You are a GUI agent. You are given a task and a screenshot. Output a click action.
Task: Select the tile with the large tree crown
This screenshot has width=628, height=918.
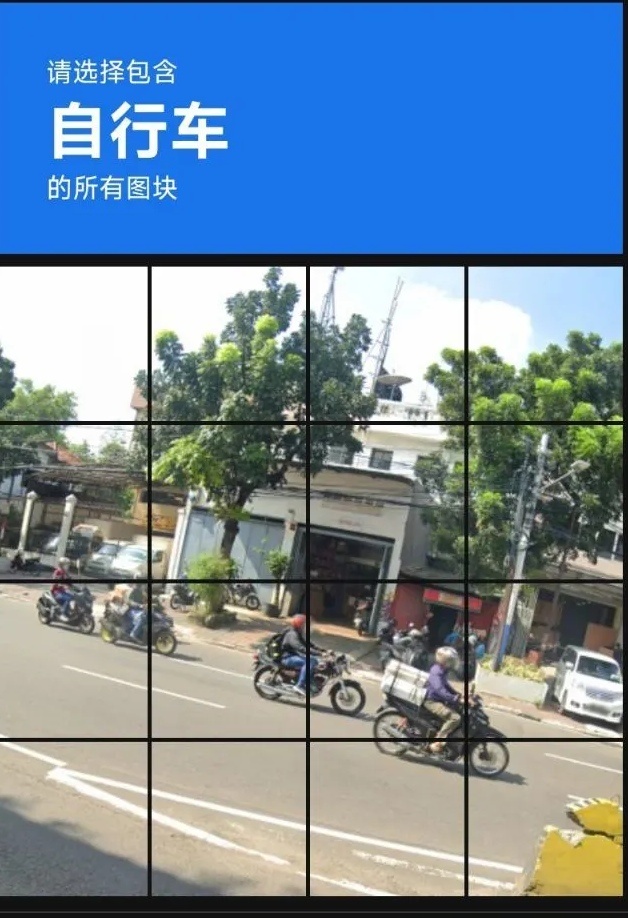click(229, 344)
